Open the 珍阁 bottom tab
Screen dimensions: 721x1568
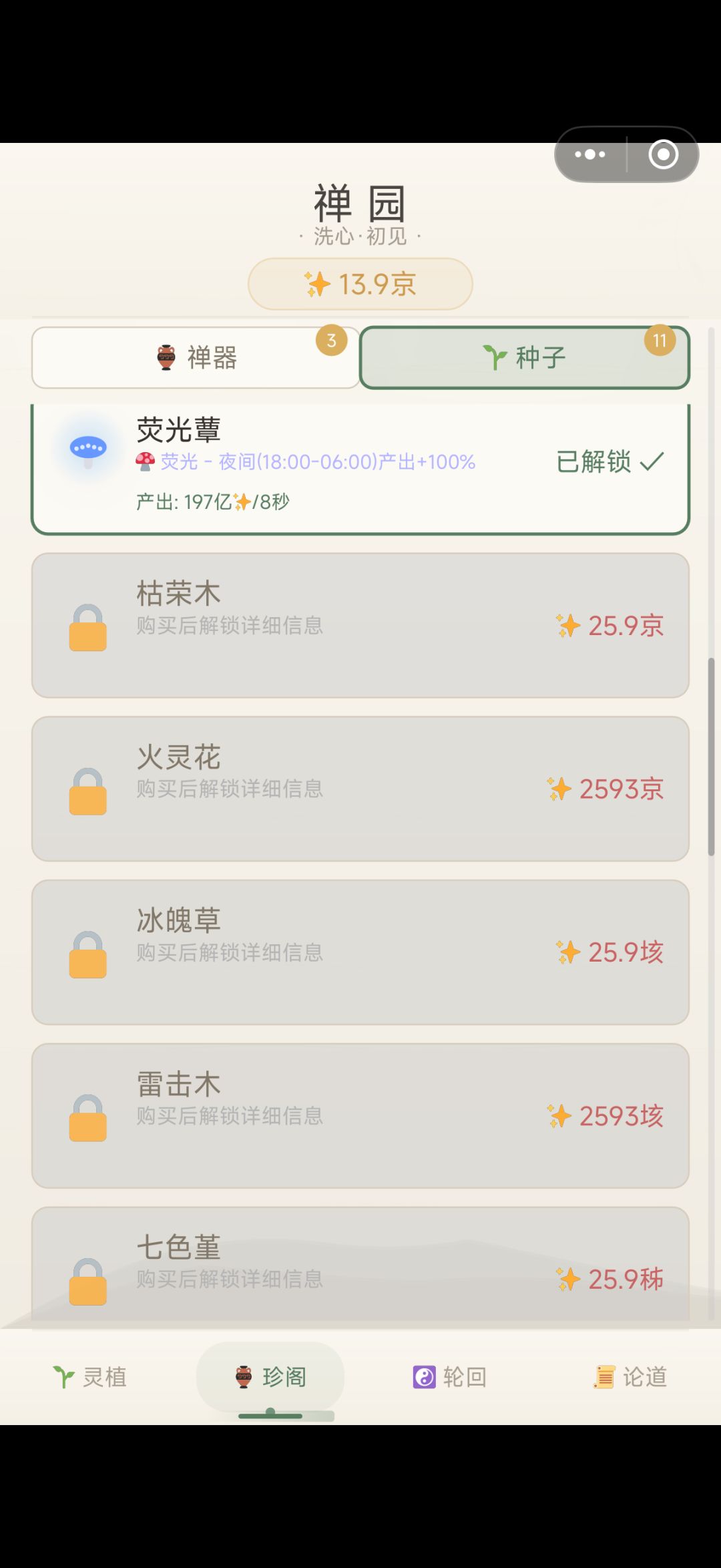coord(270,1377)
